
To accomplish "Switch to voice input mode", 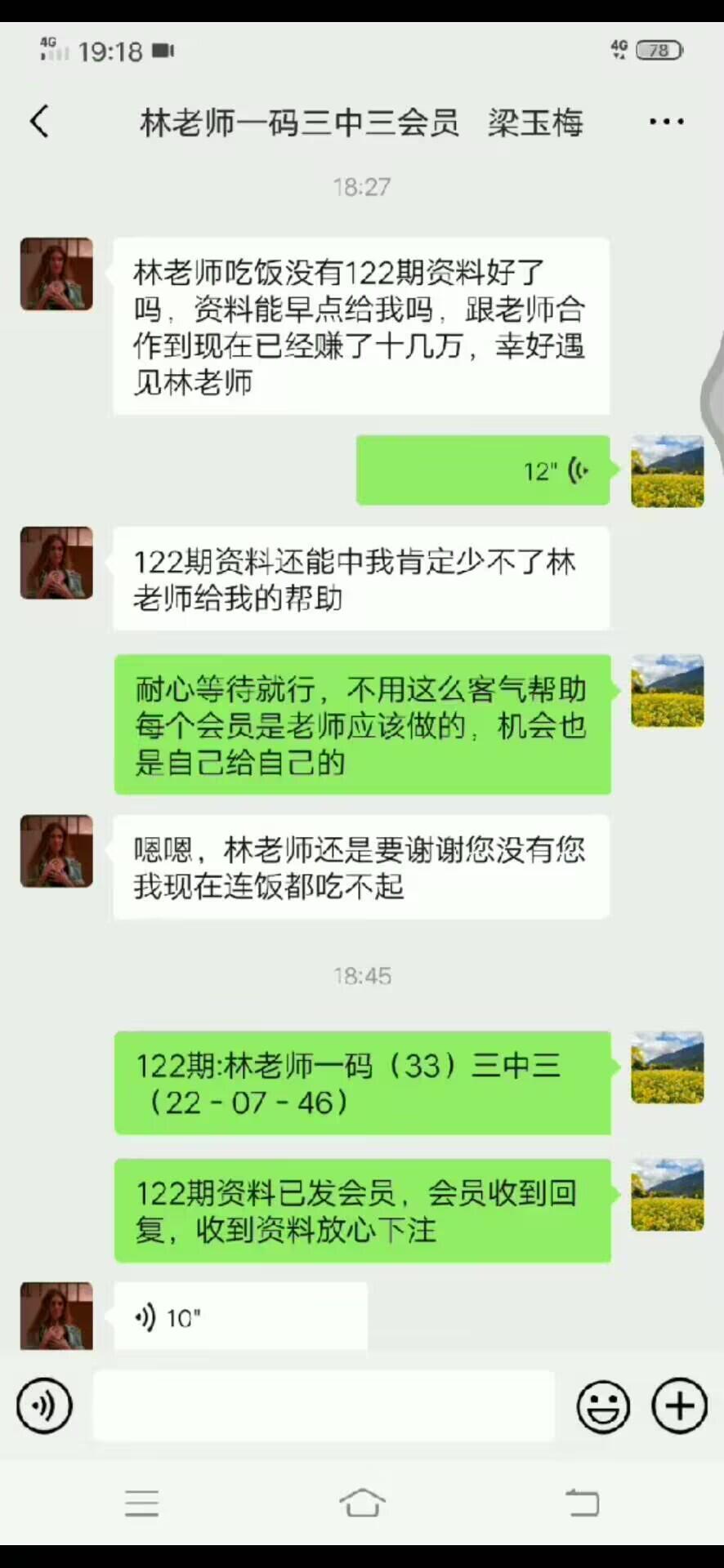I will pyautogui.click(x=44, y=1406).
